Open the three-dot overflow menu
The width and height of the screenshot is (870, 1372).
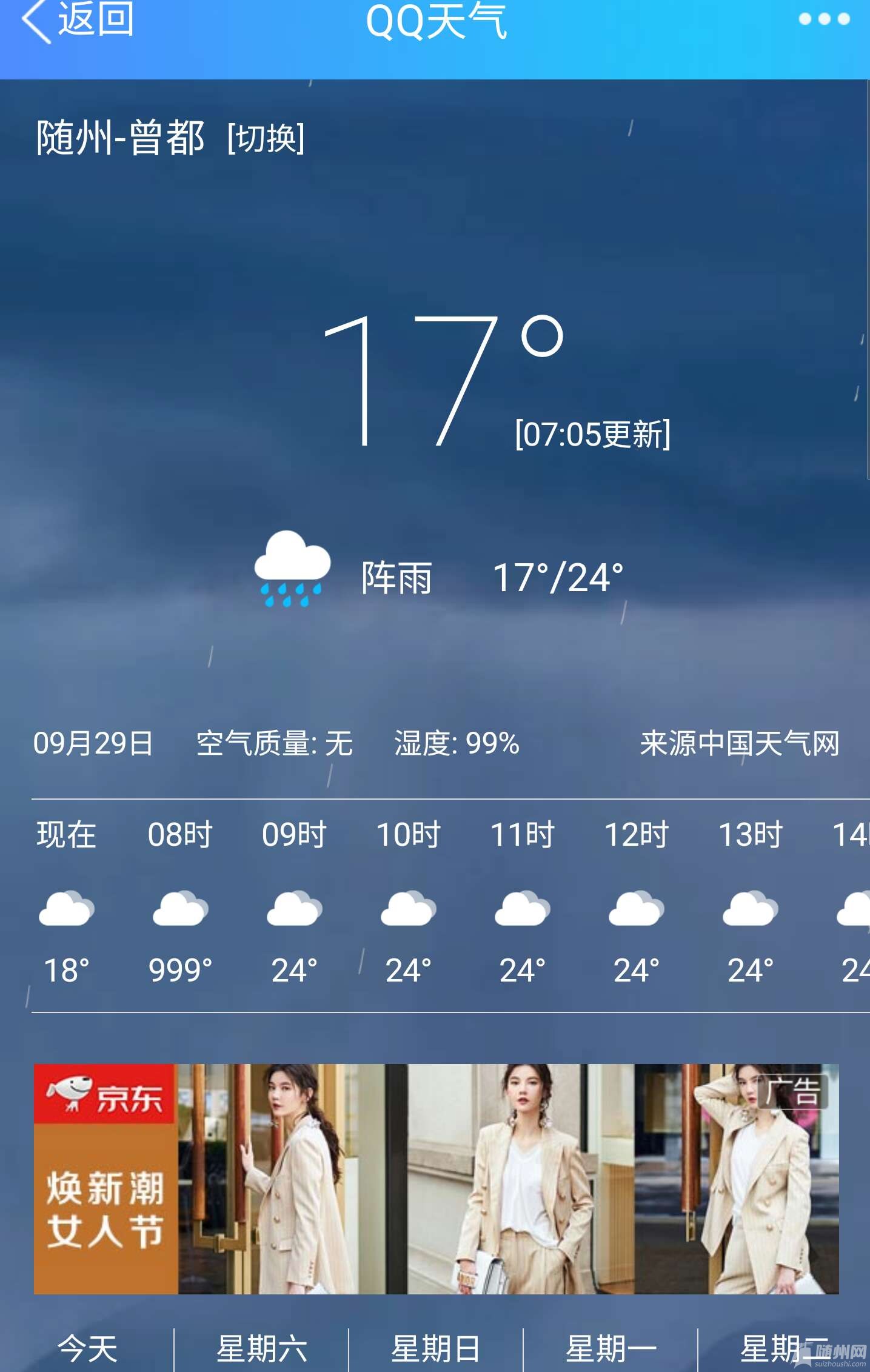(x=823, y=19)
